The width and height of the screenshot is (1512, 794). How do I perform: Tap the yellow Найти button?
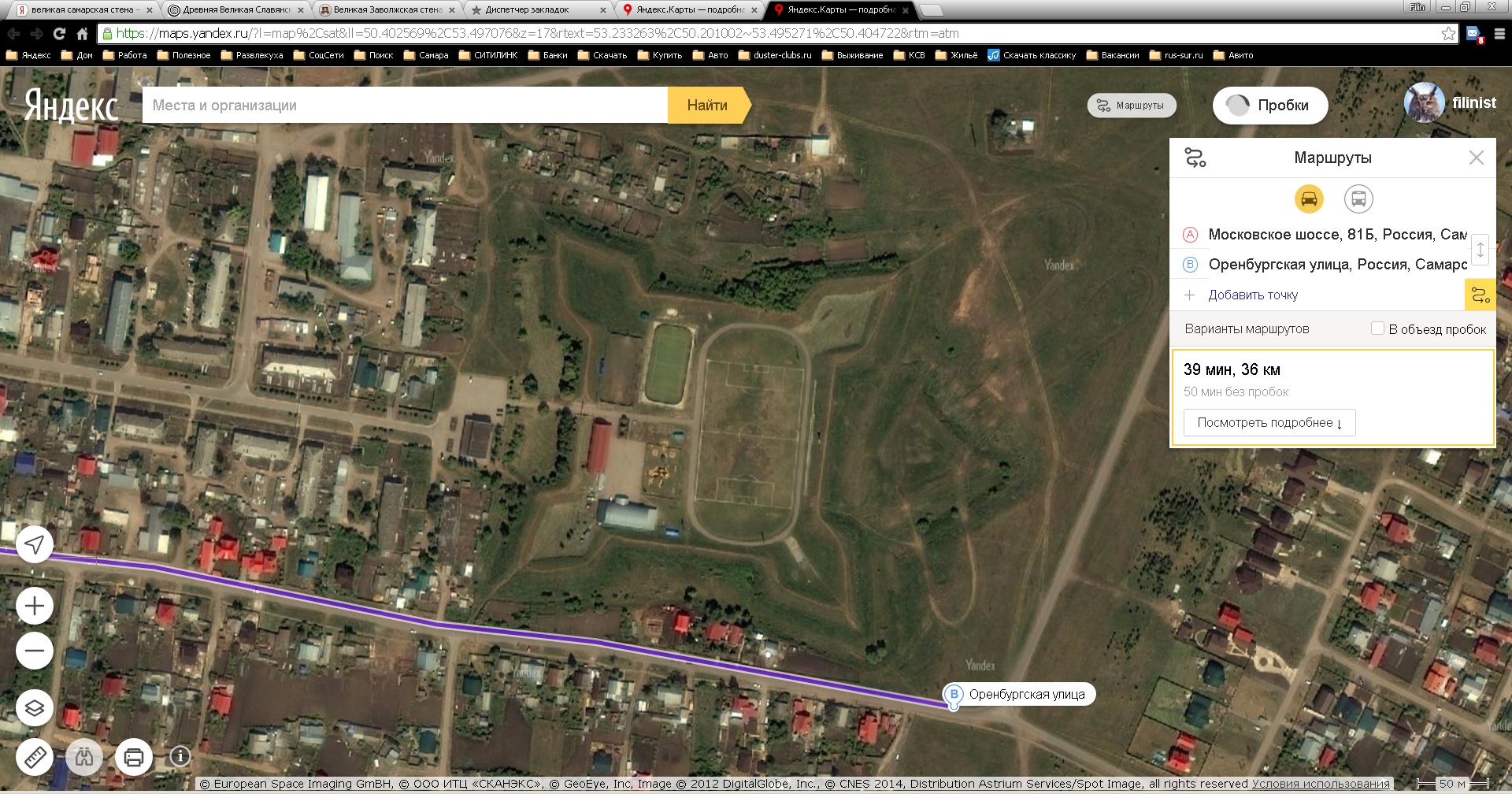pos(707,105)
